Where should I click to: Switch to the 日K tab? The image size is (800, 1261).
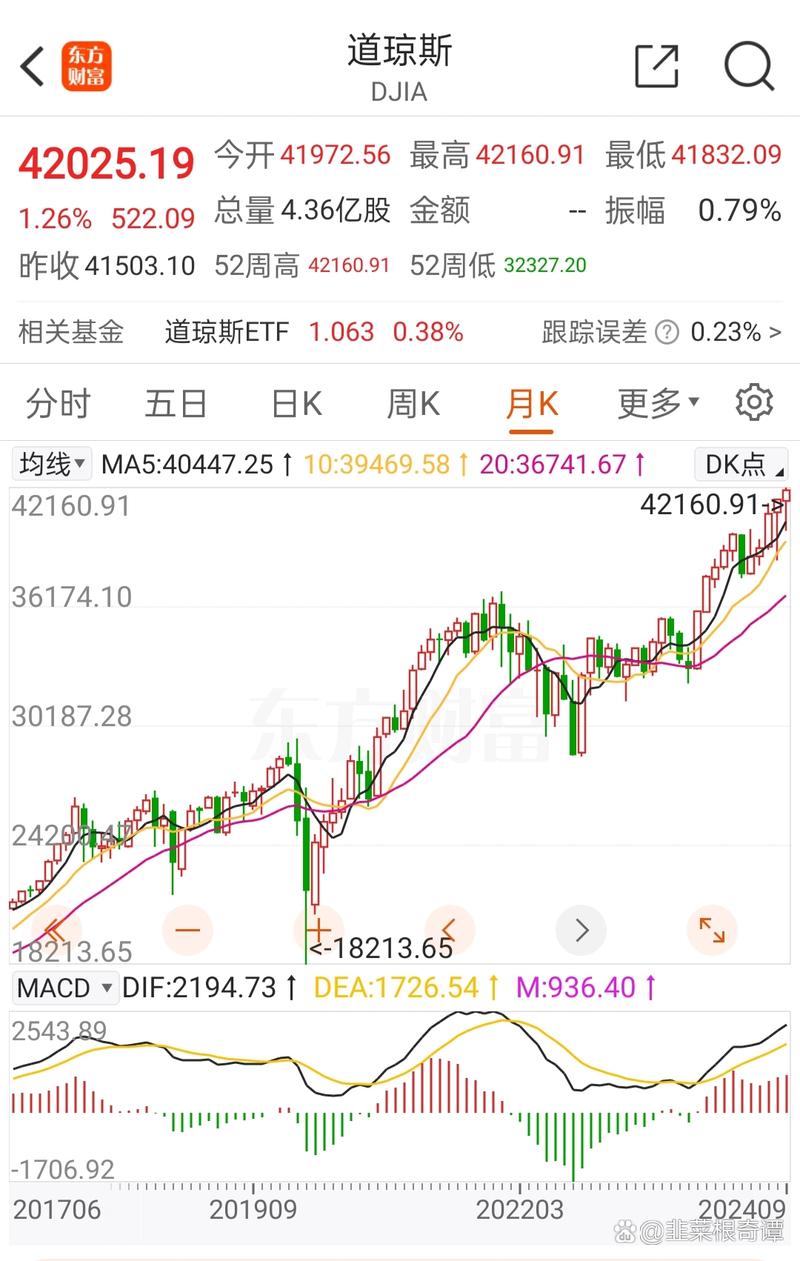point(296,401)
